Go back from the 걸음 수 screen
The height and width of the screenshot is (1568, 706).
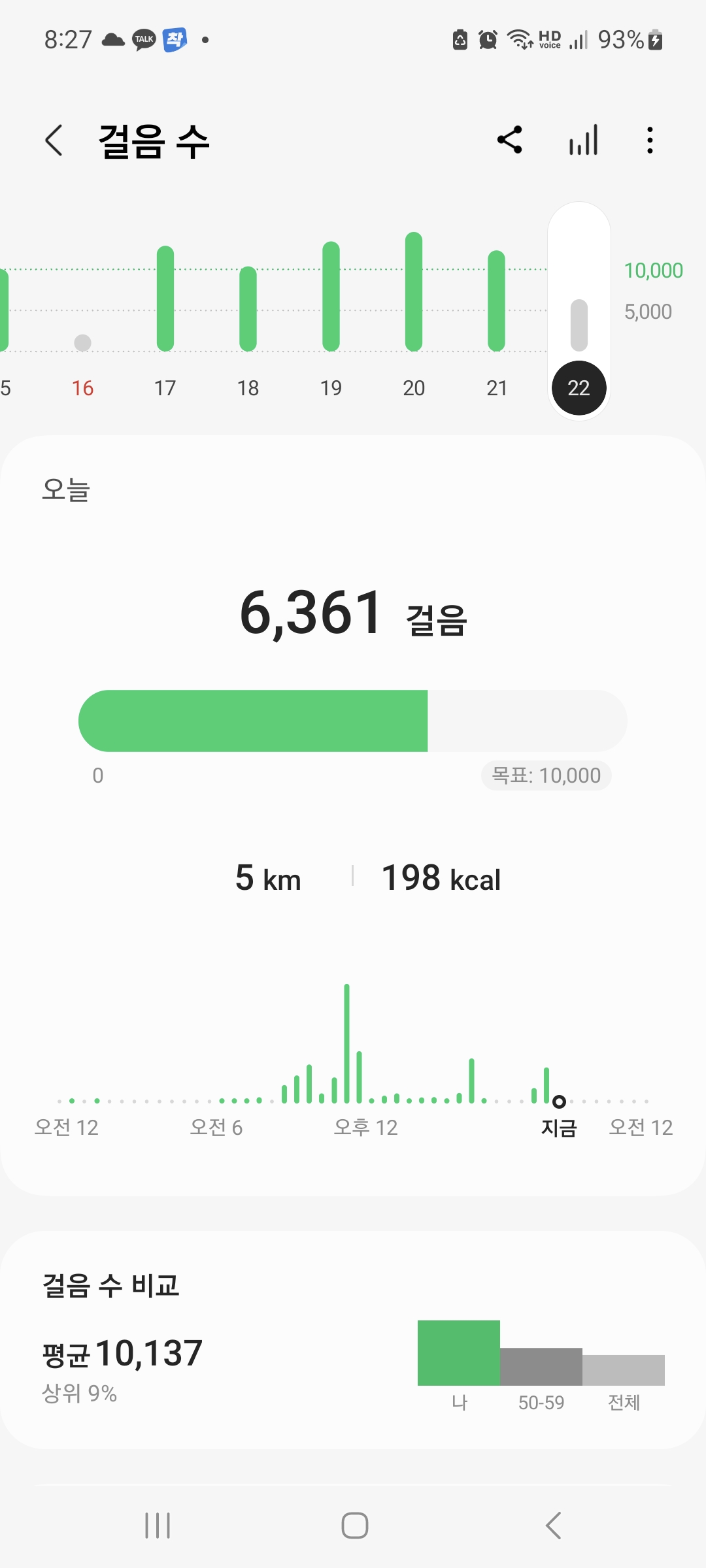coord(54,140)
